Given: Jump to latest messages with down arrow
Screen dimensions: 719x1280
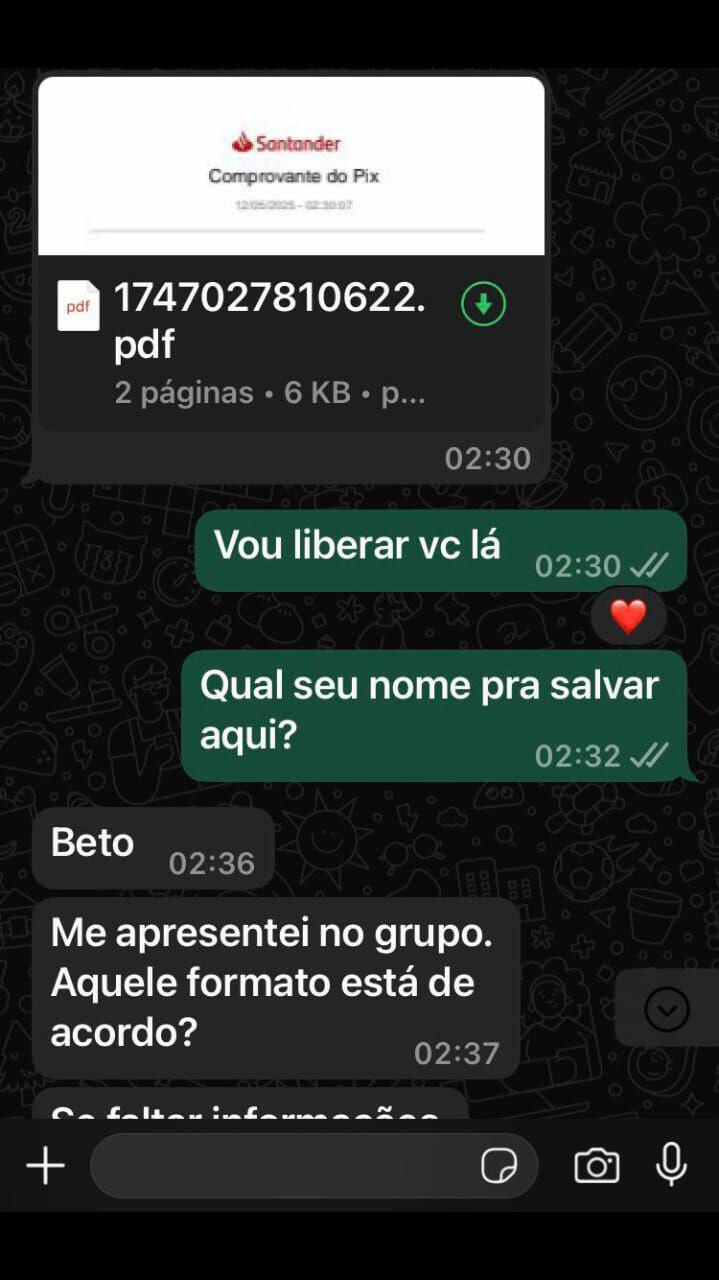Looking at the screenshot, I should 667,1010.
